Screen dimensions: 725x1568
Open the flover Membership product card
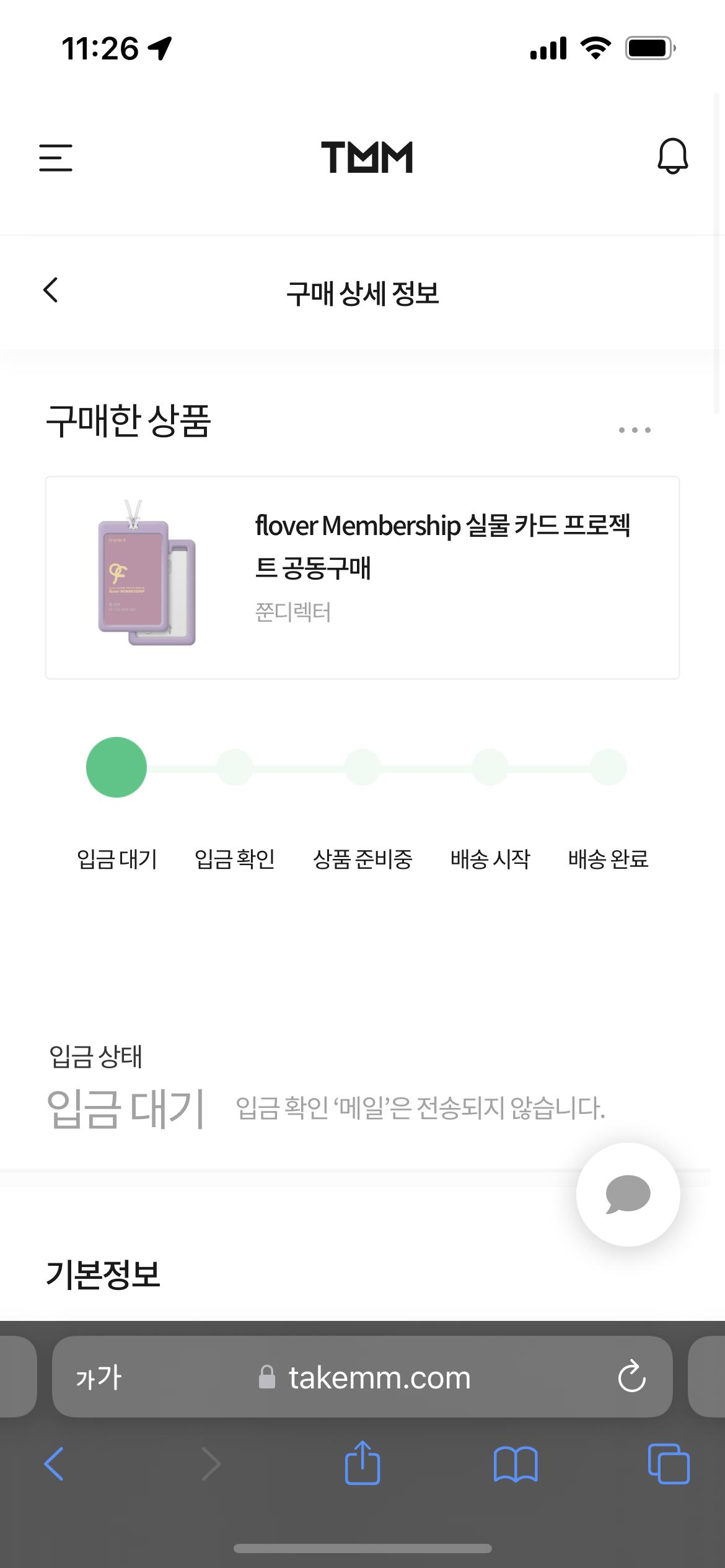[x=362, y=578]
